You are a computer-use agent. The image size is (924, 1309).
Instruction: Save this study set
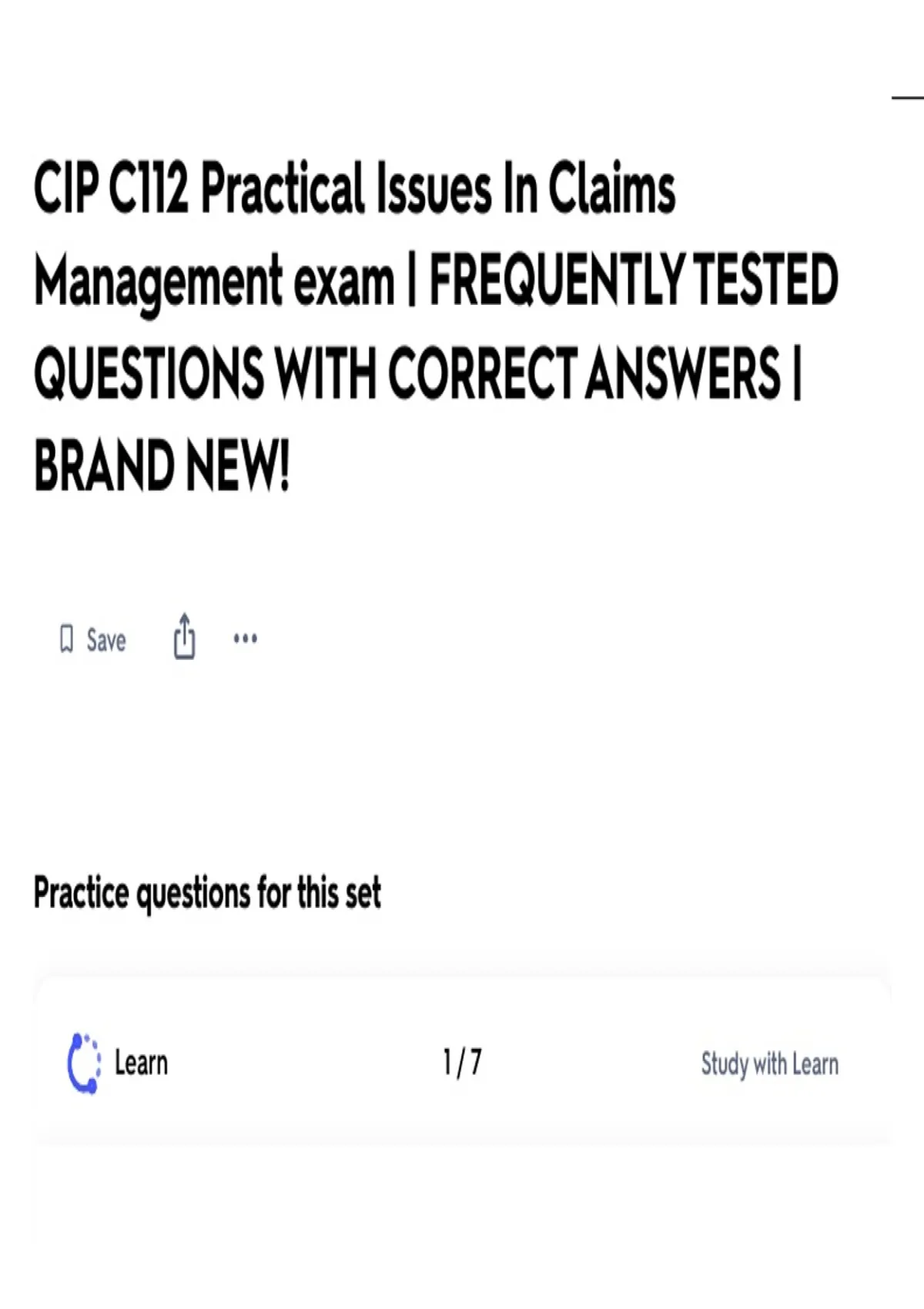point(92,639)
